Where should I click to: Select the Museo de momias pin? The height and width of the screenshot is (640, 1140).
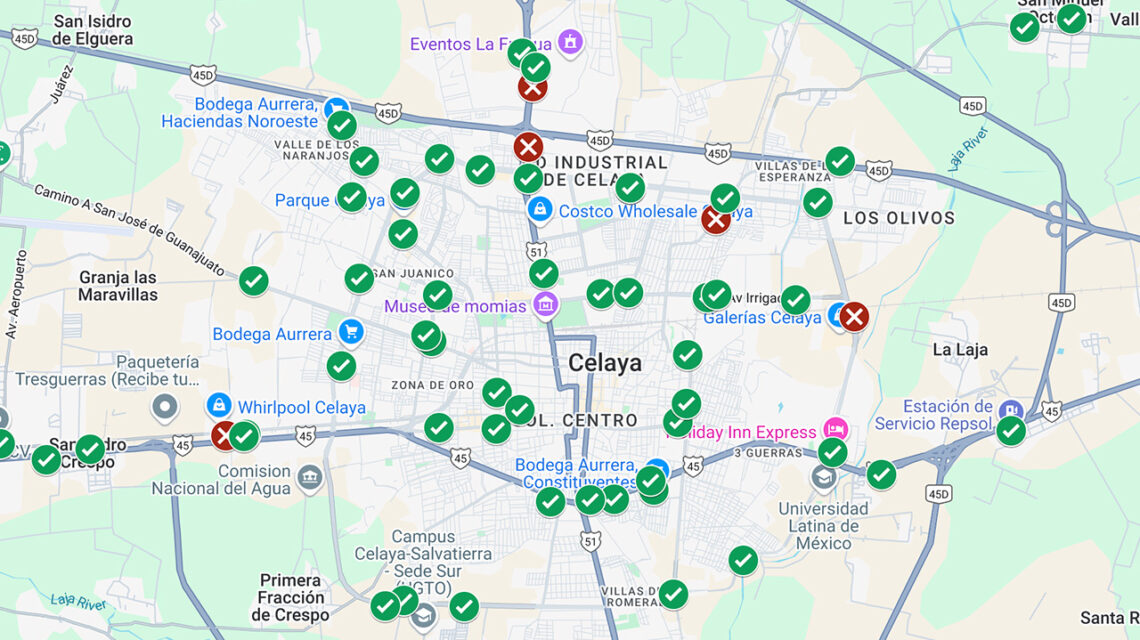545,304
